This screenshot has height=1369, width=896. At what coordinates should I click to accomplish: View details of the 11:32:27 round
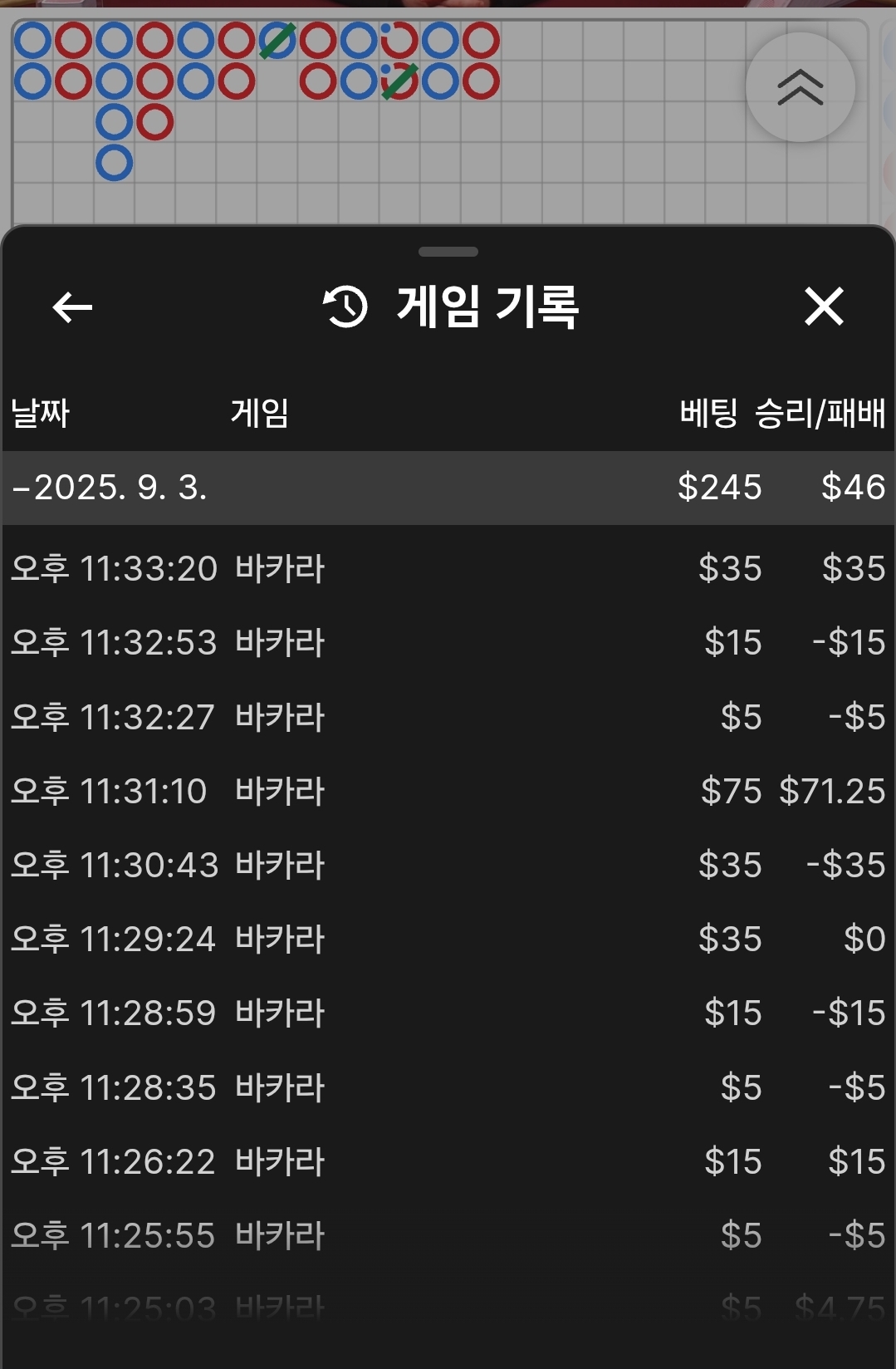pyautogui.click(x=448, y=717)
